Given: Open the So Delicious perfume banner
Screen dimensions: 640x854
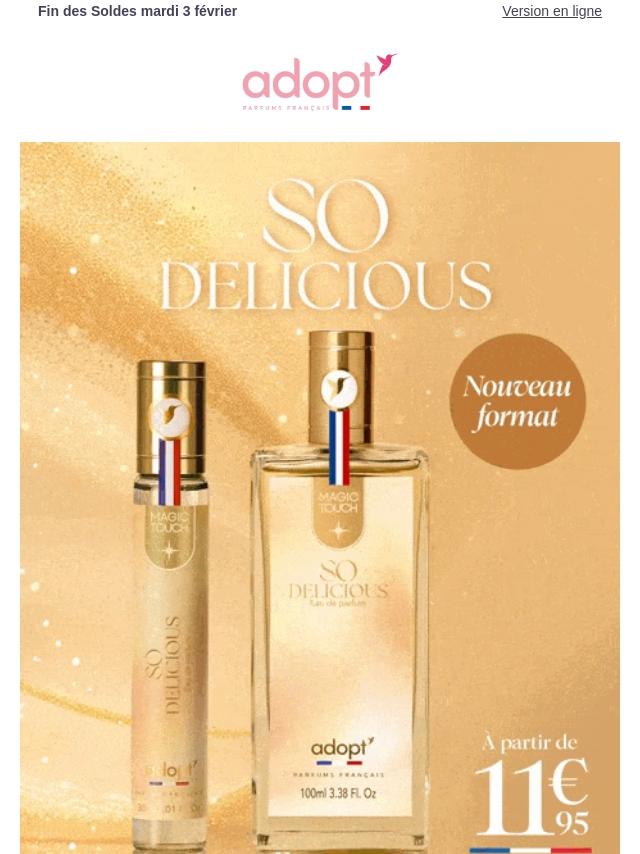Looking at the screenshot, I should coord(320,497).
